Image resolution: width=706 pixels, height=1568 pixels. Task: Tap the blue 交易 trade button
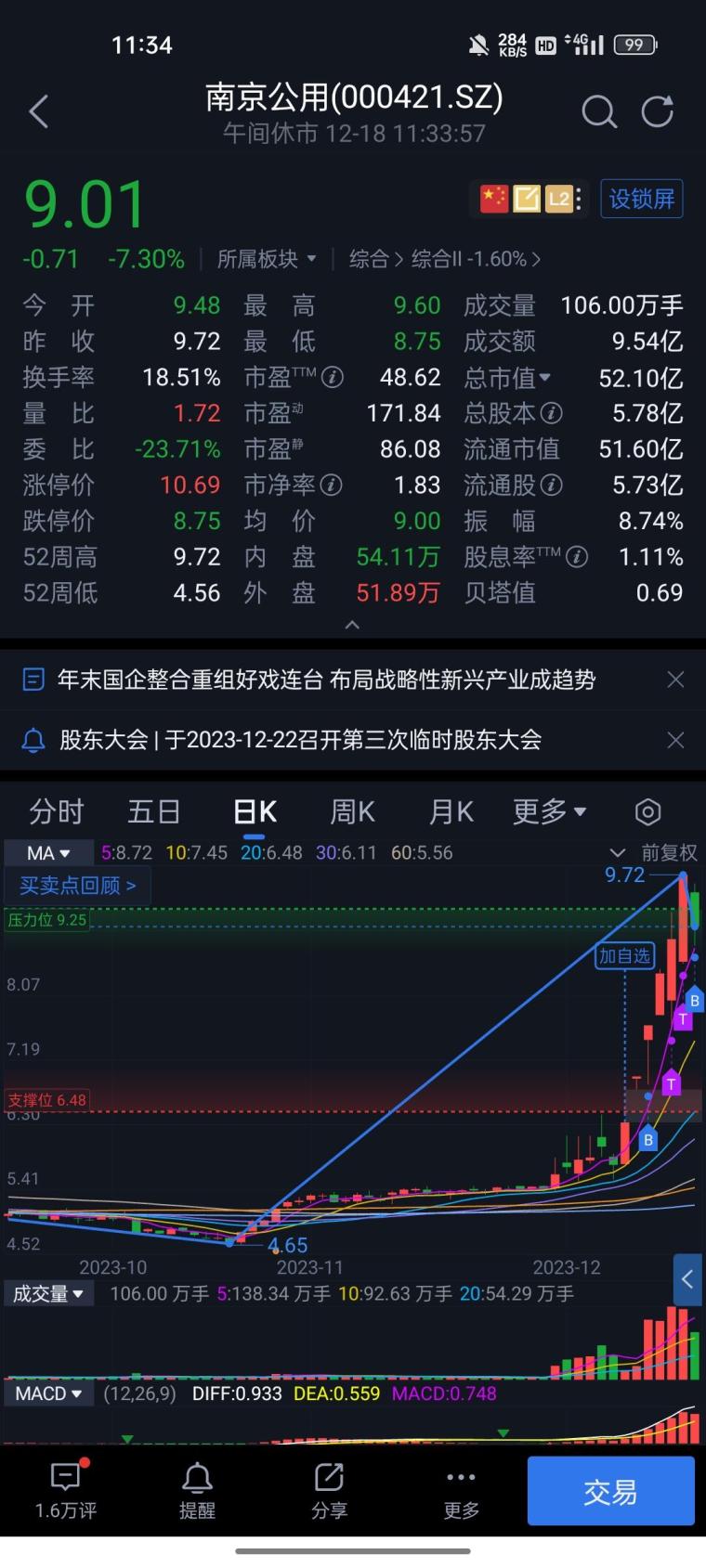611,1491
